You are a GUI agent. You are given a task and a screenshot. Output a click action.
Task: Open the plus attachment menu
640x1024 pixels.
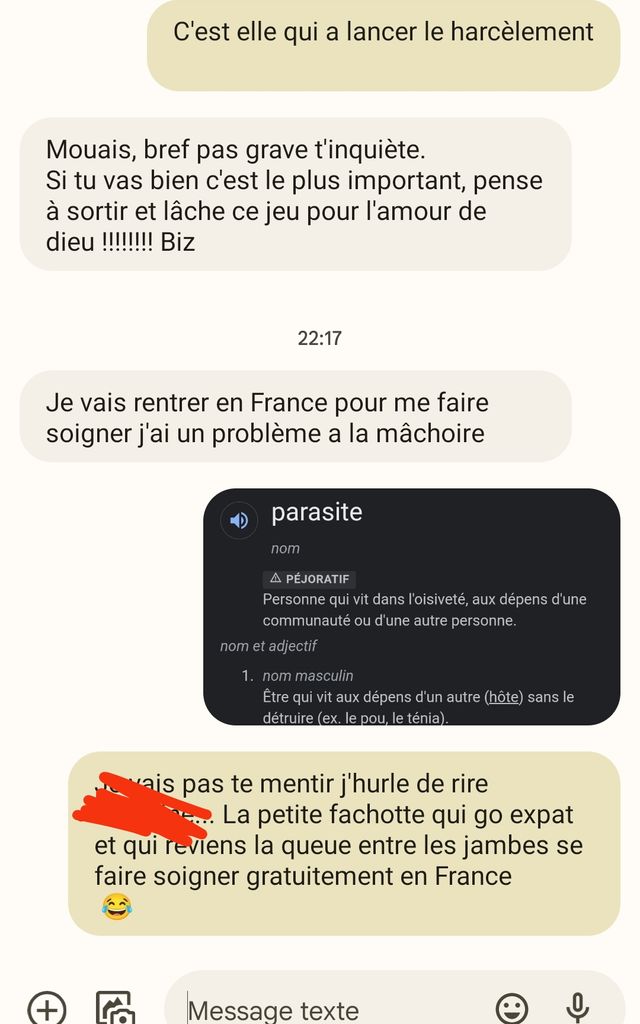click(x=46, y=1008)
